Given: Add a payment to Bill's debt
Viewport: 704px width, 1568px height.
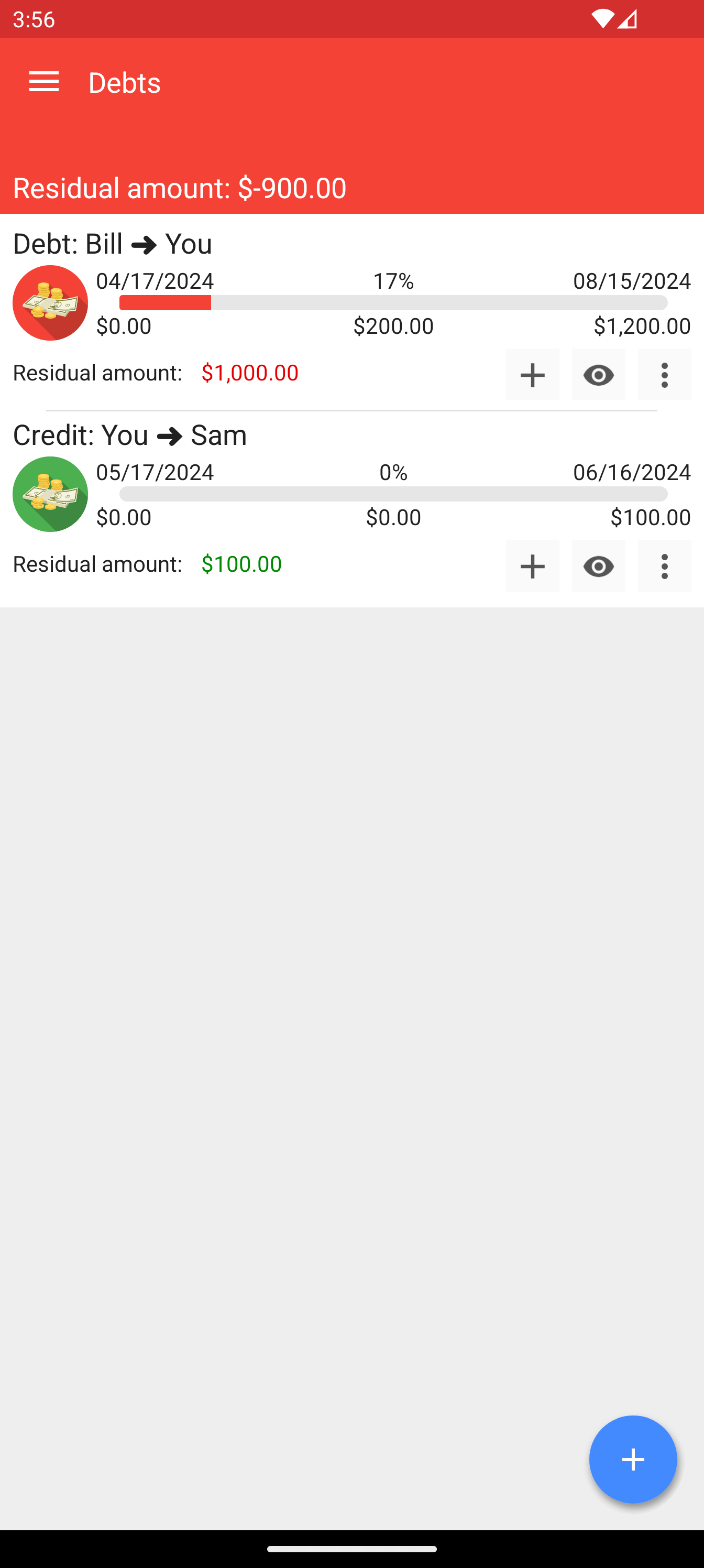Looking at the screenshot, I should pyautogui.click(x=532, y=374).
